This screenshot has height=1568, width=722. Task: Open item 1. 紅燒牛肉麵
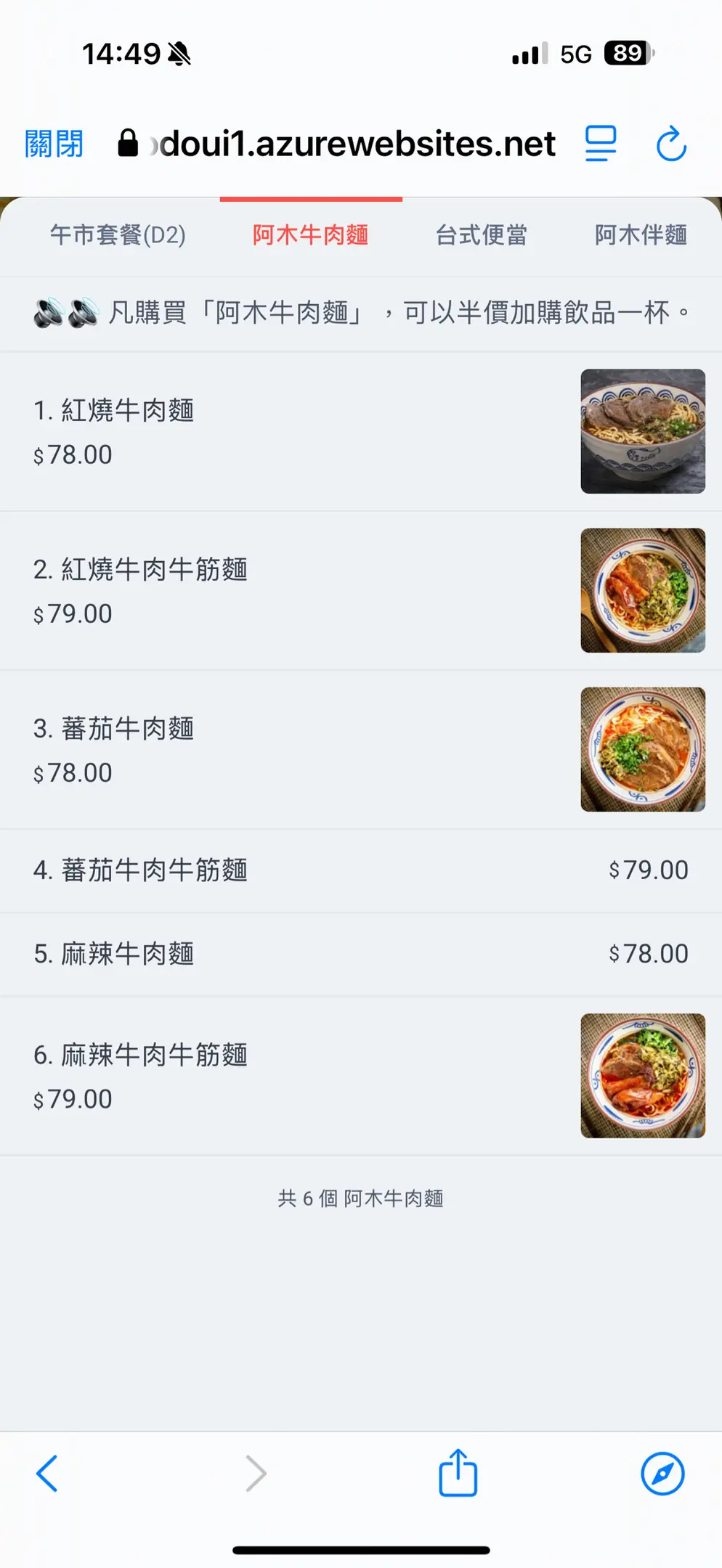click(x=291, y=431)
